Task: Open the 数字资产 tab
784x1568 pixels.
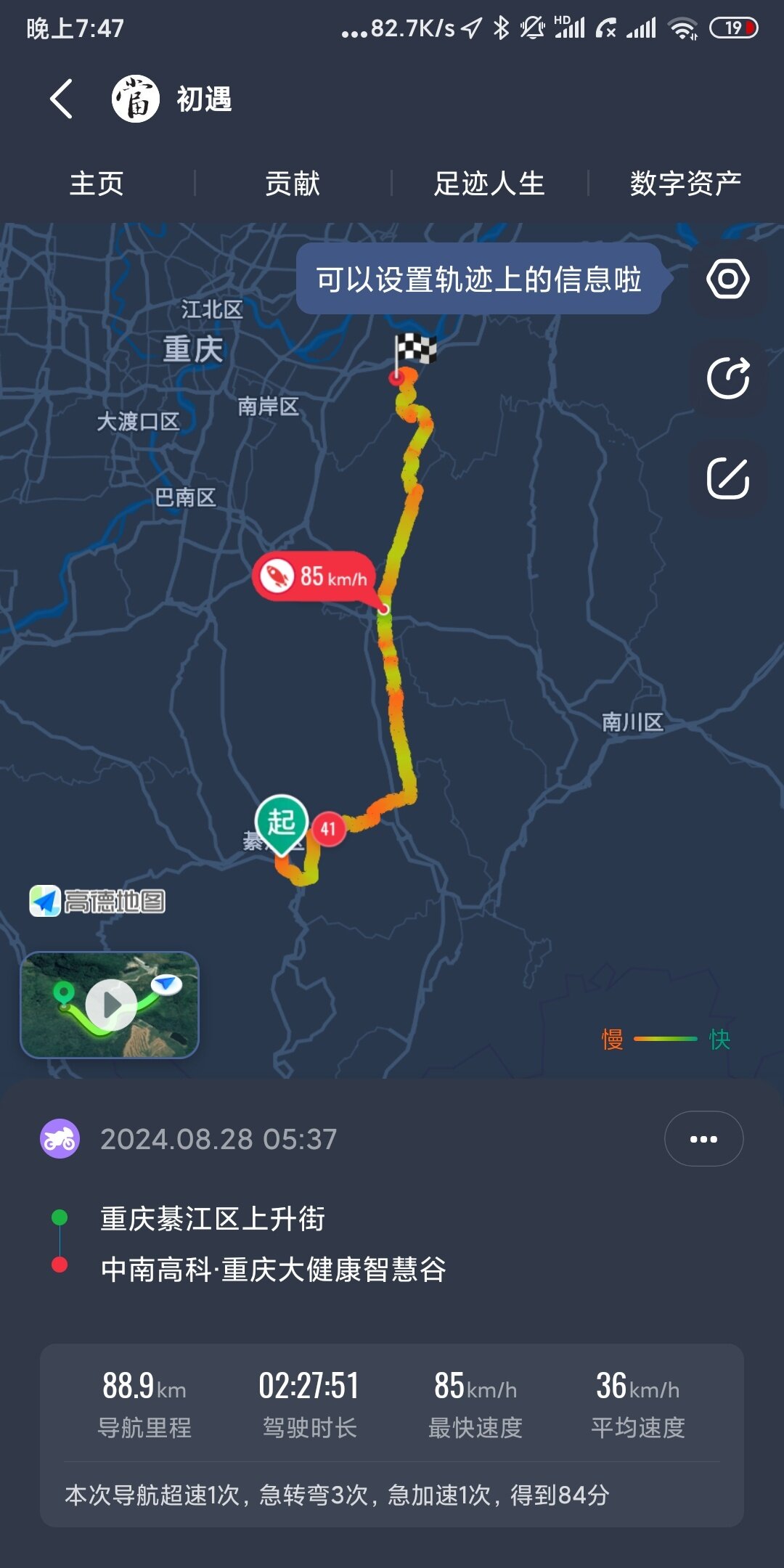Action: [685, 184]
